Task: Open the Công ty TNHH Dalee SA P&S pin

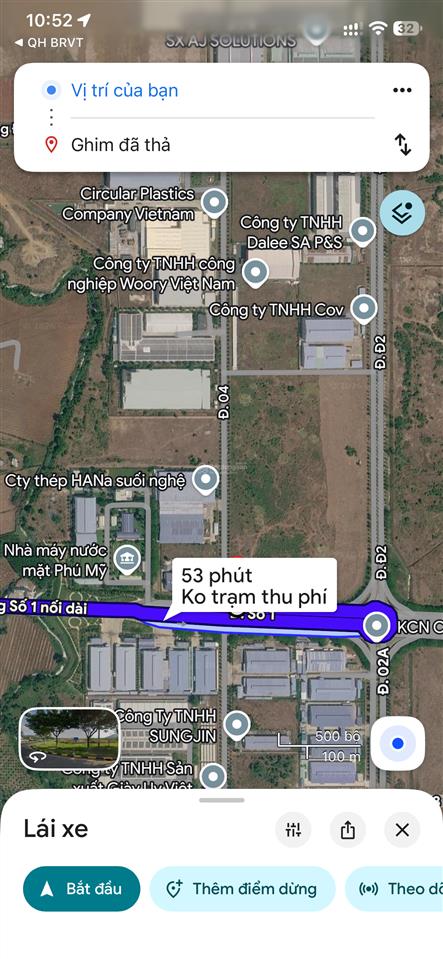Action: coord(363,232)
